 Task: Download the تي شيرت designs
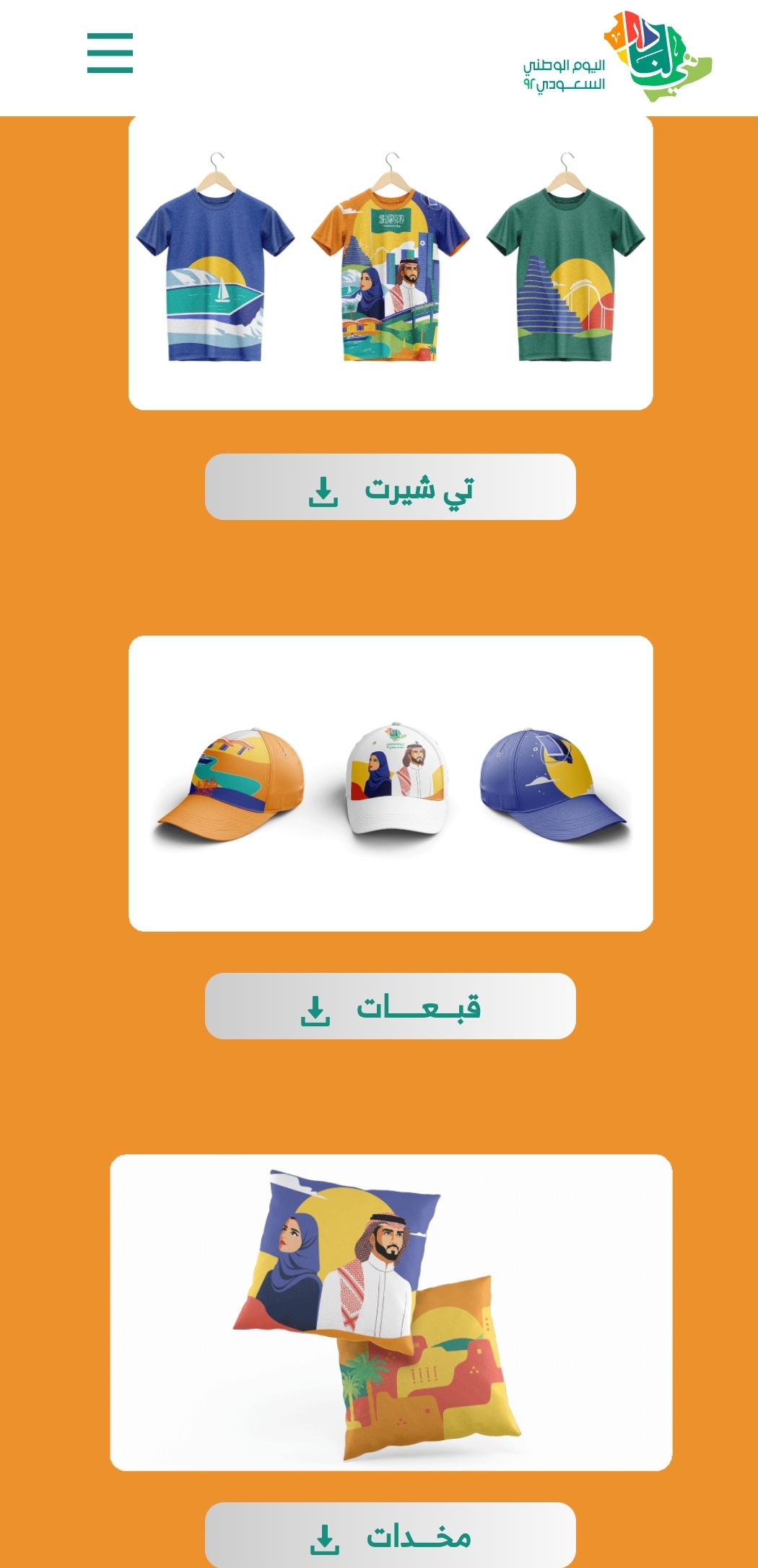click(390, 487)
